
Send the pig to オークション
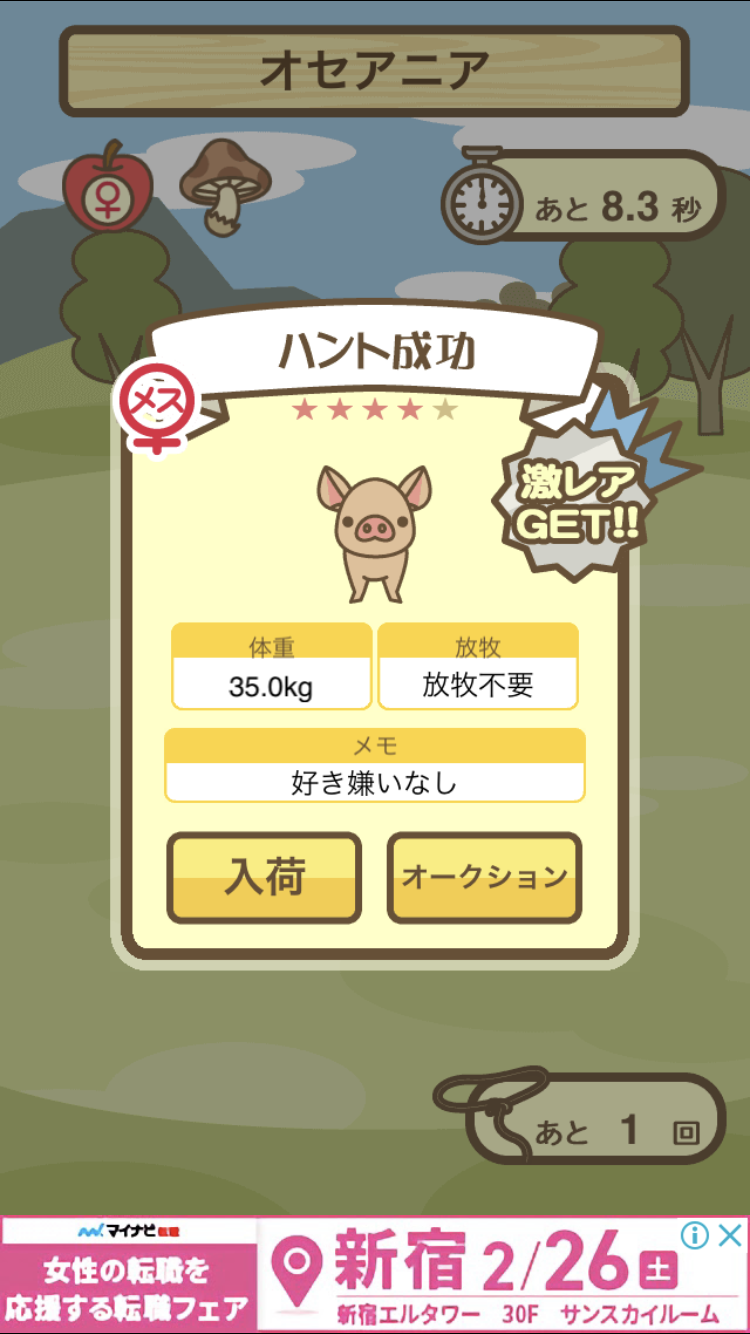pyautogui.click(x=484, y=877)
